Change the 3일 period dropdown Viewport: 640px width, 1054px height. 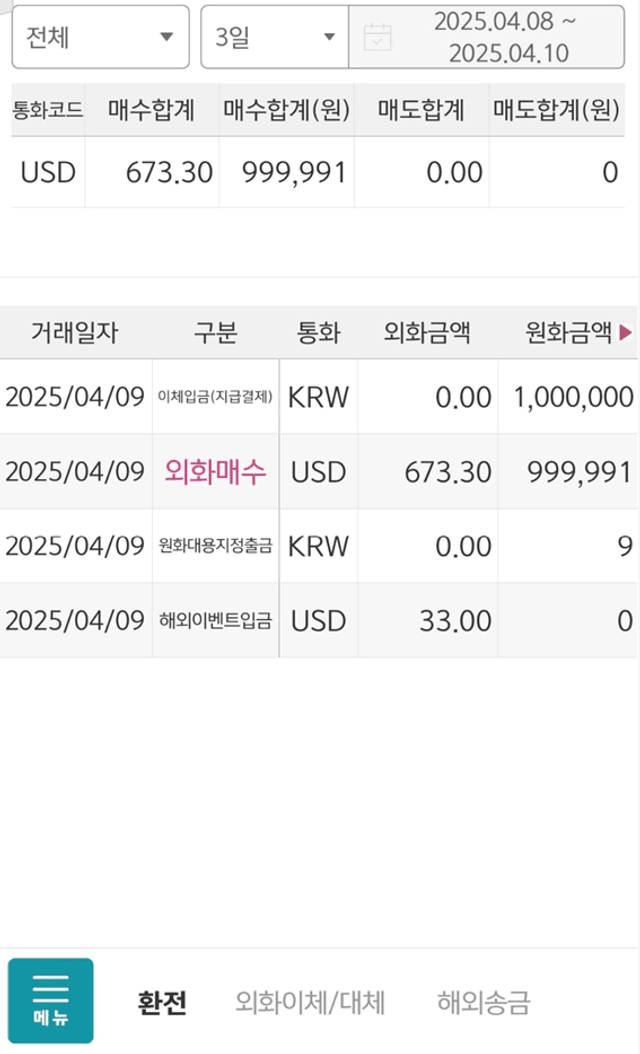[x=274, y=37]
